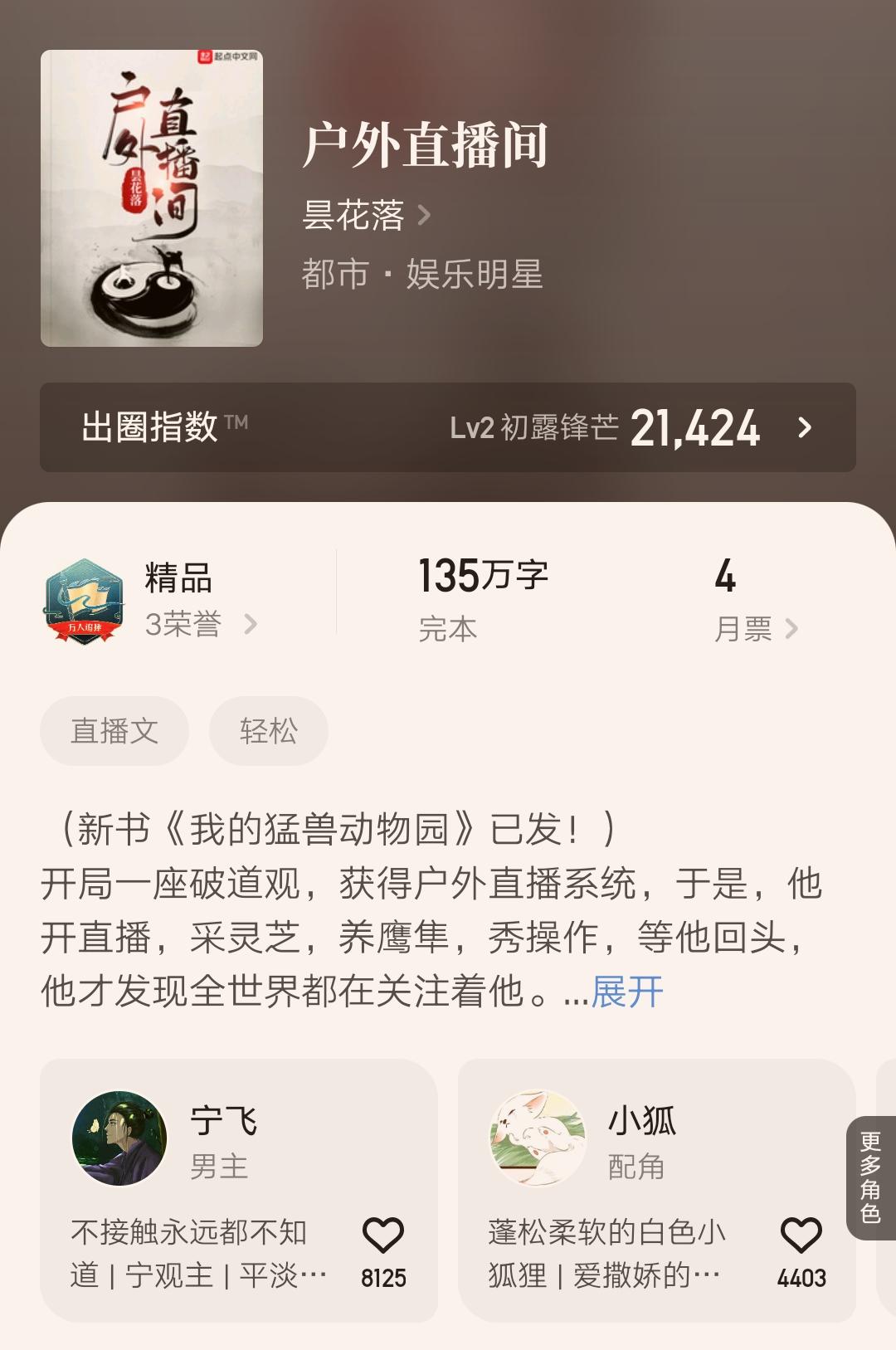Like the character 小狐
This screenshot has width=896, height=1350.
click(801, 1236)
